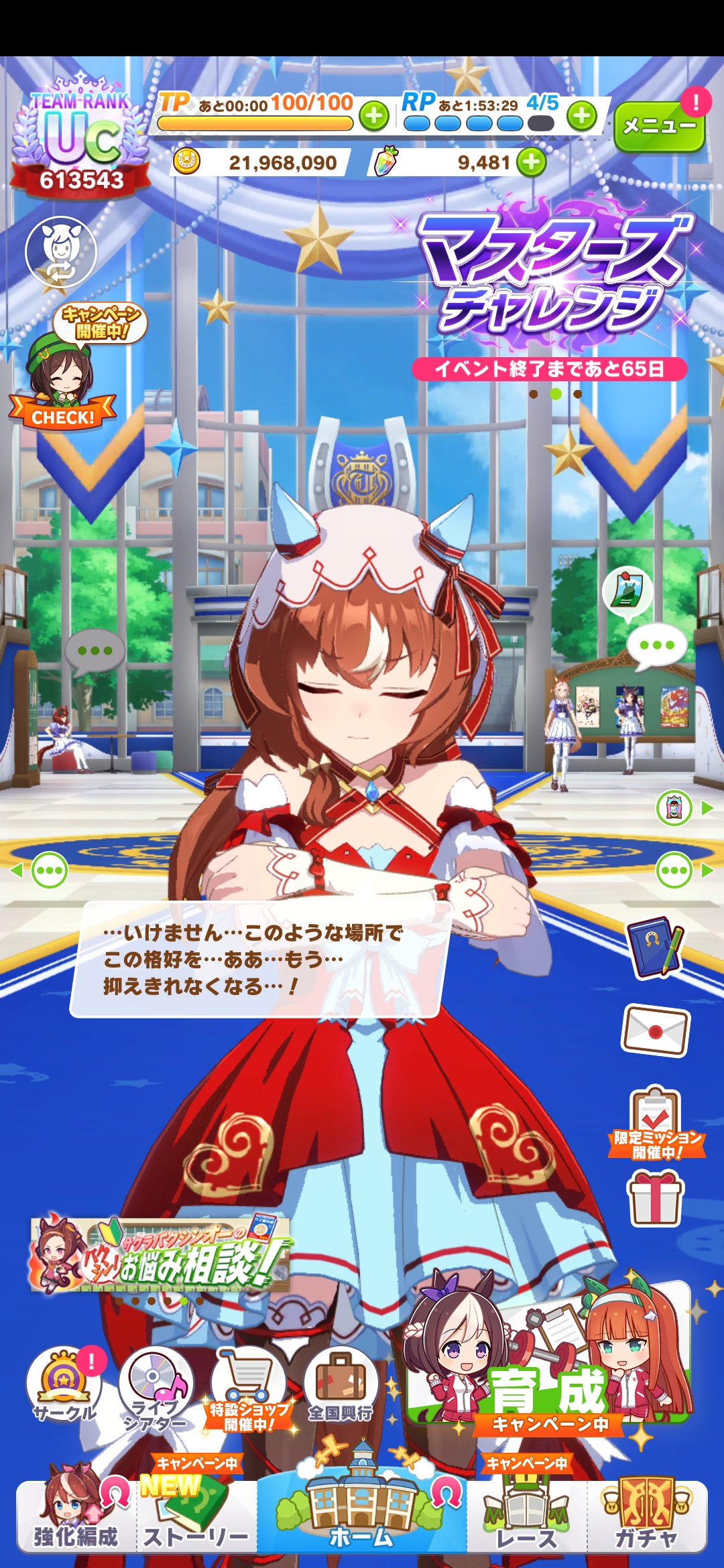Open the mail envelope icon
The image size is (724, 1568).
[655, 1031]
